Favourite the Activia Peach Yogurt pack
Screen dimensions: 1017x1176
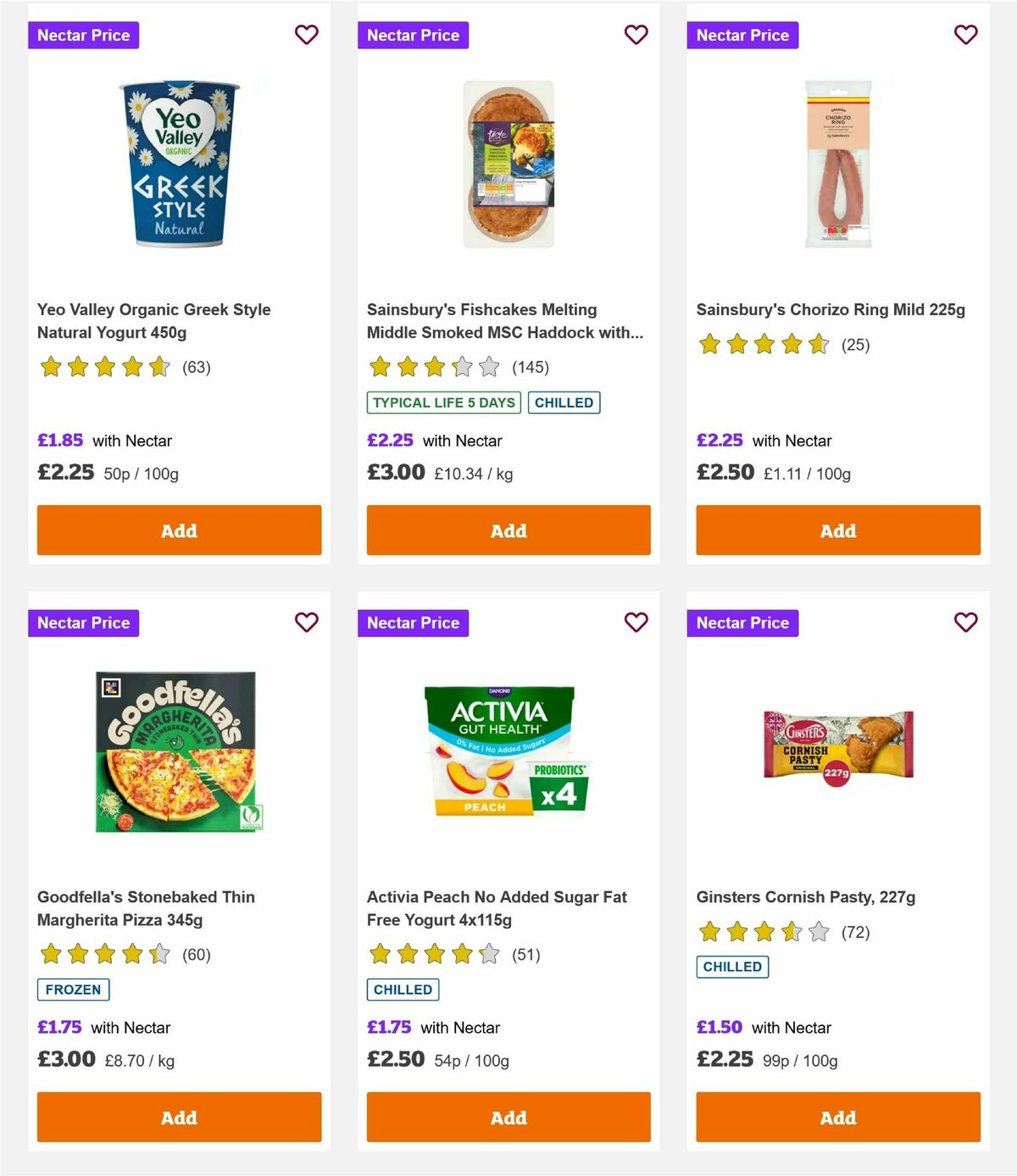point(636,622)
